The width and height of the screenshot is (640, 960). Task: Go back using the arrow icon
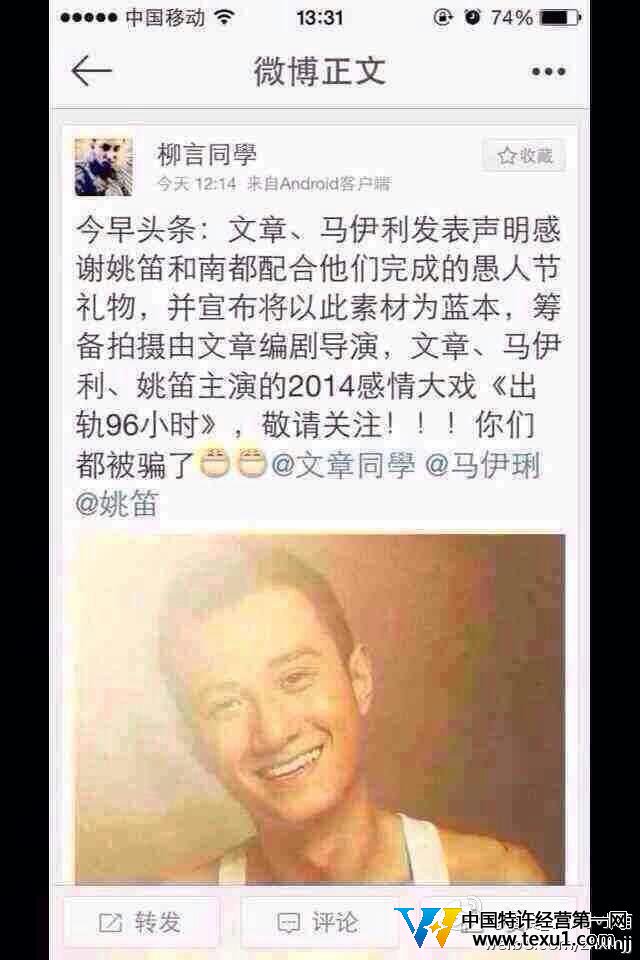click(92, 72)
